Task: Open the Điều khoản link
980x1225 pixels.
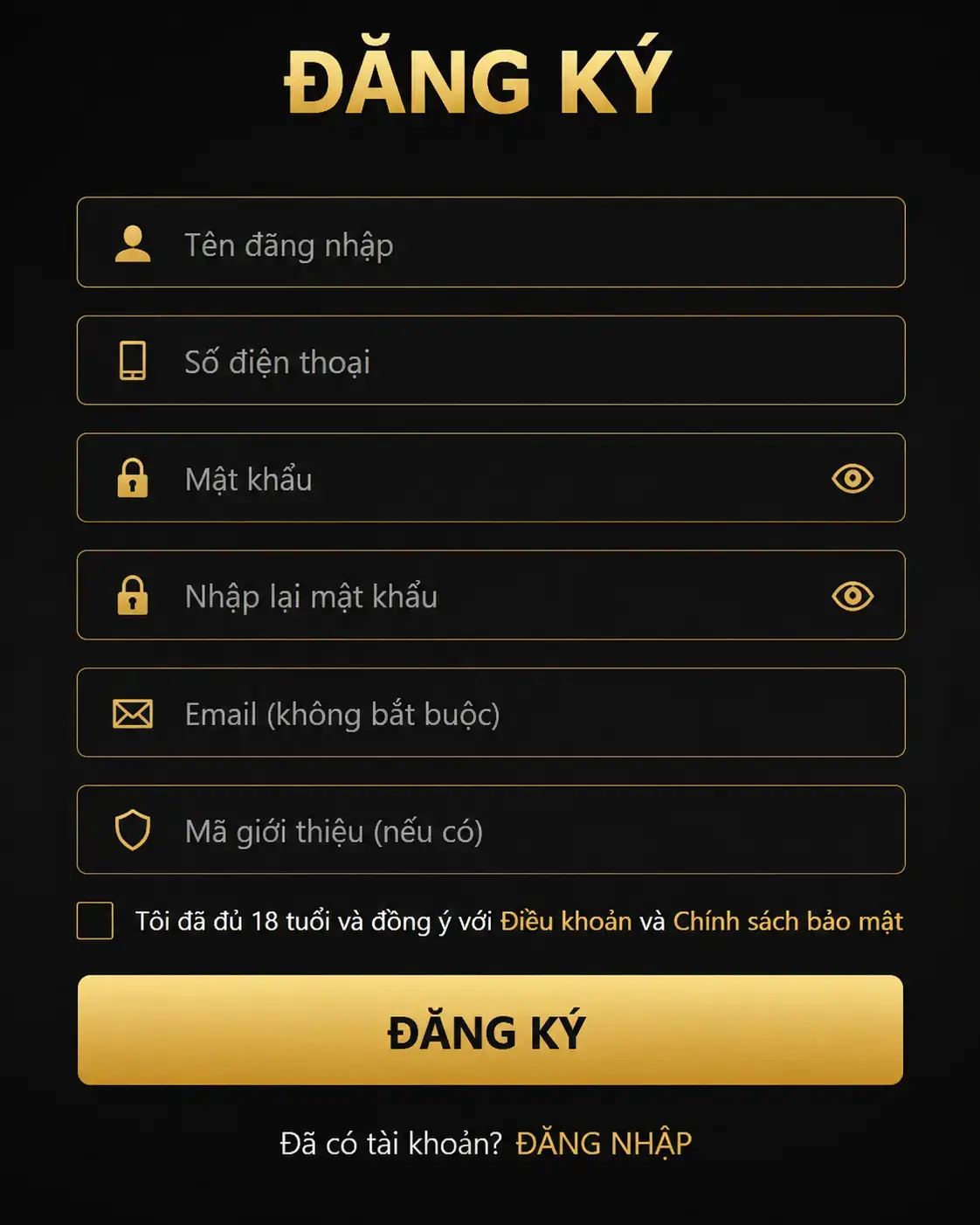Action: 566,921
